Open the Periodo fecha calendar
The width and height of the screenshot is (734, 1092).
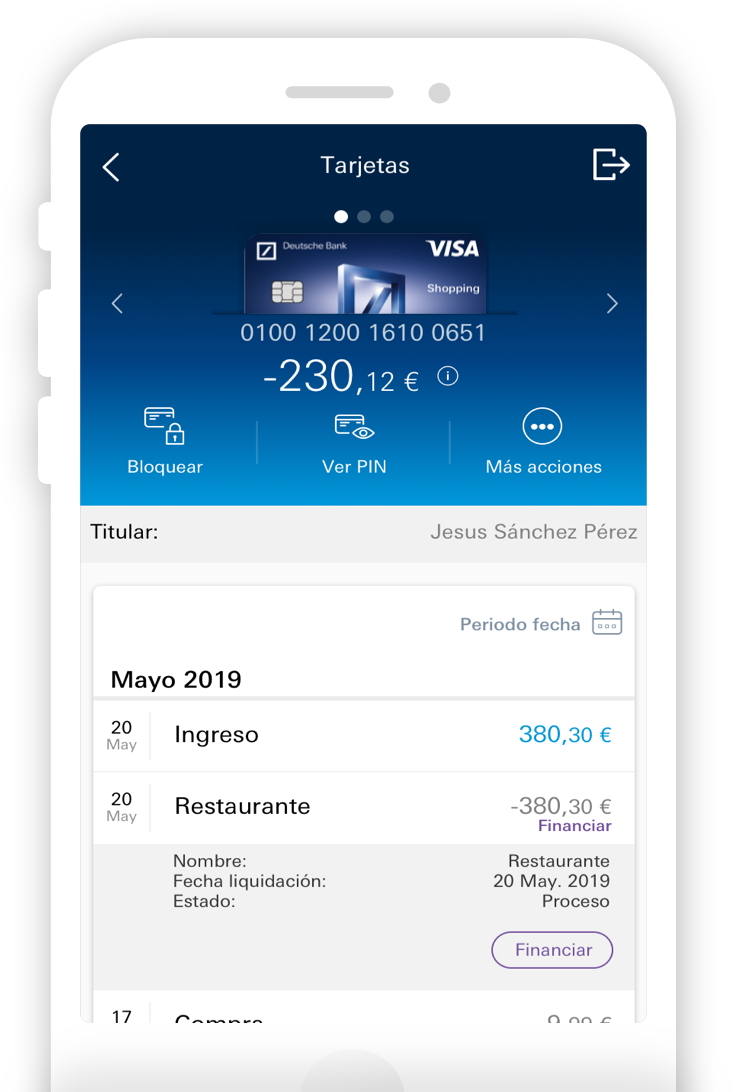click(606, 622)
